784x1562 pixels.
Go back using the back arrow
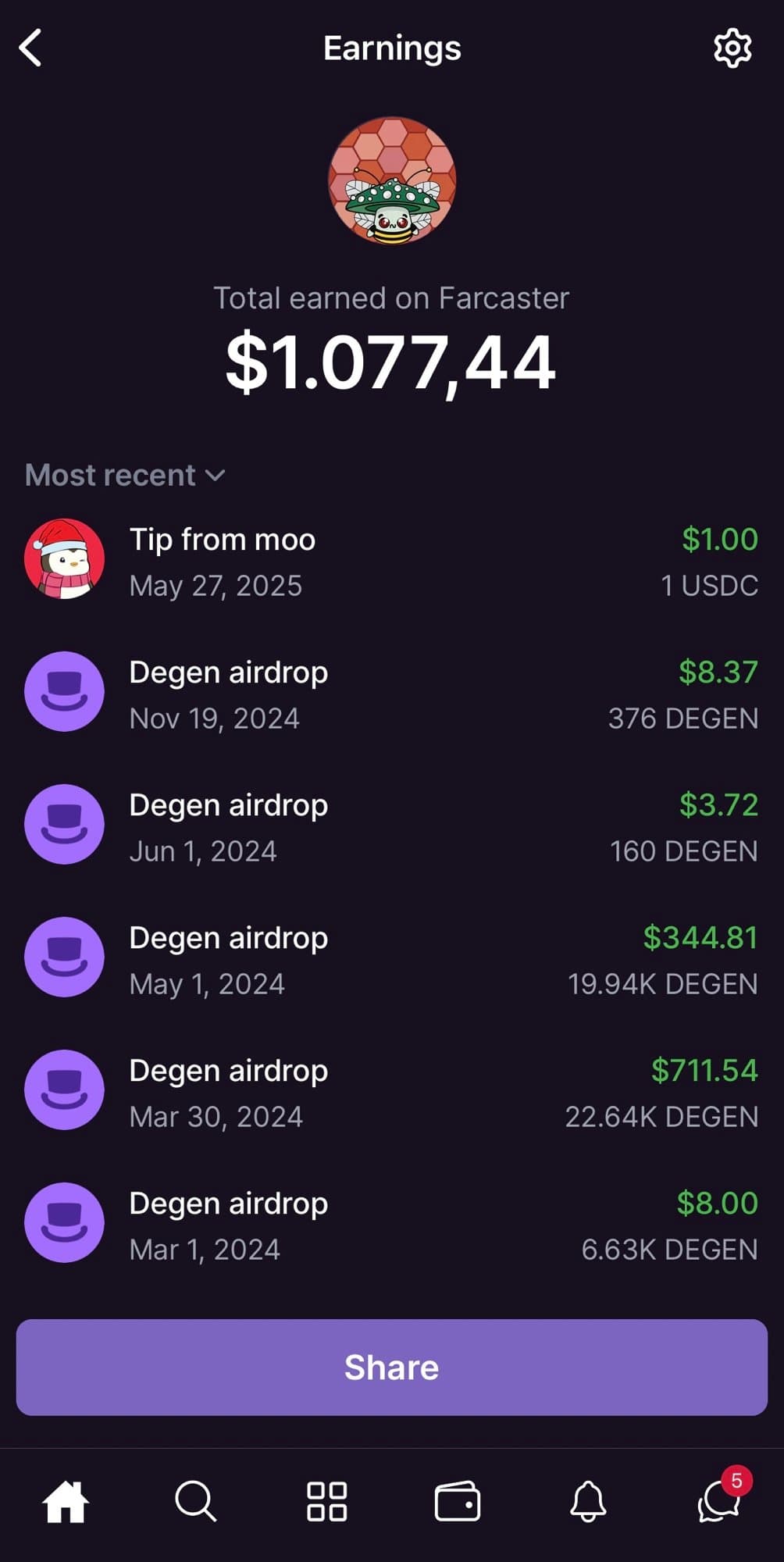point(31,48)
